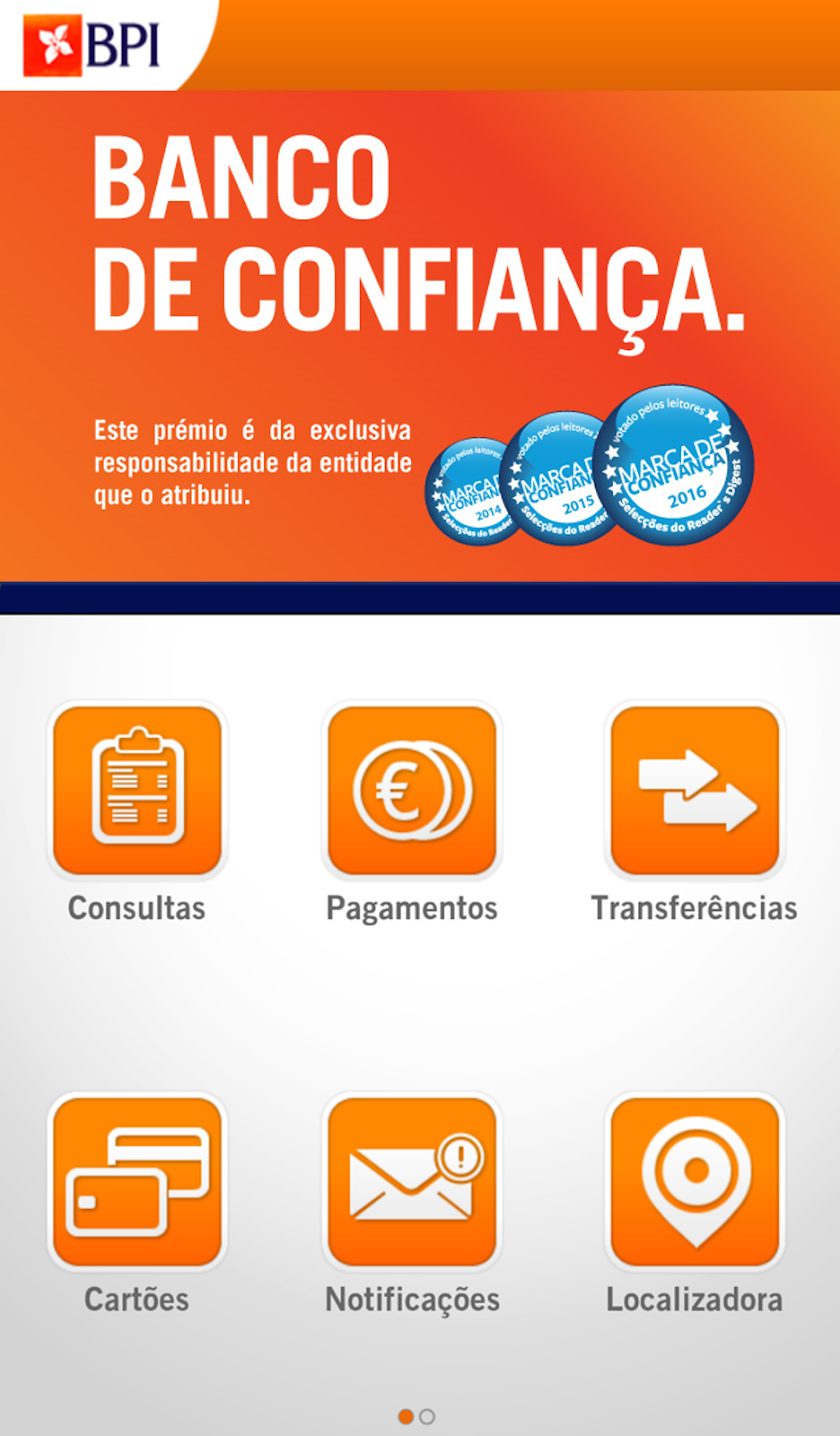This screenshot has height=1436, width=840.
Task: Go to the second page indicator dot
Action: [x=427, y=1416]
